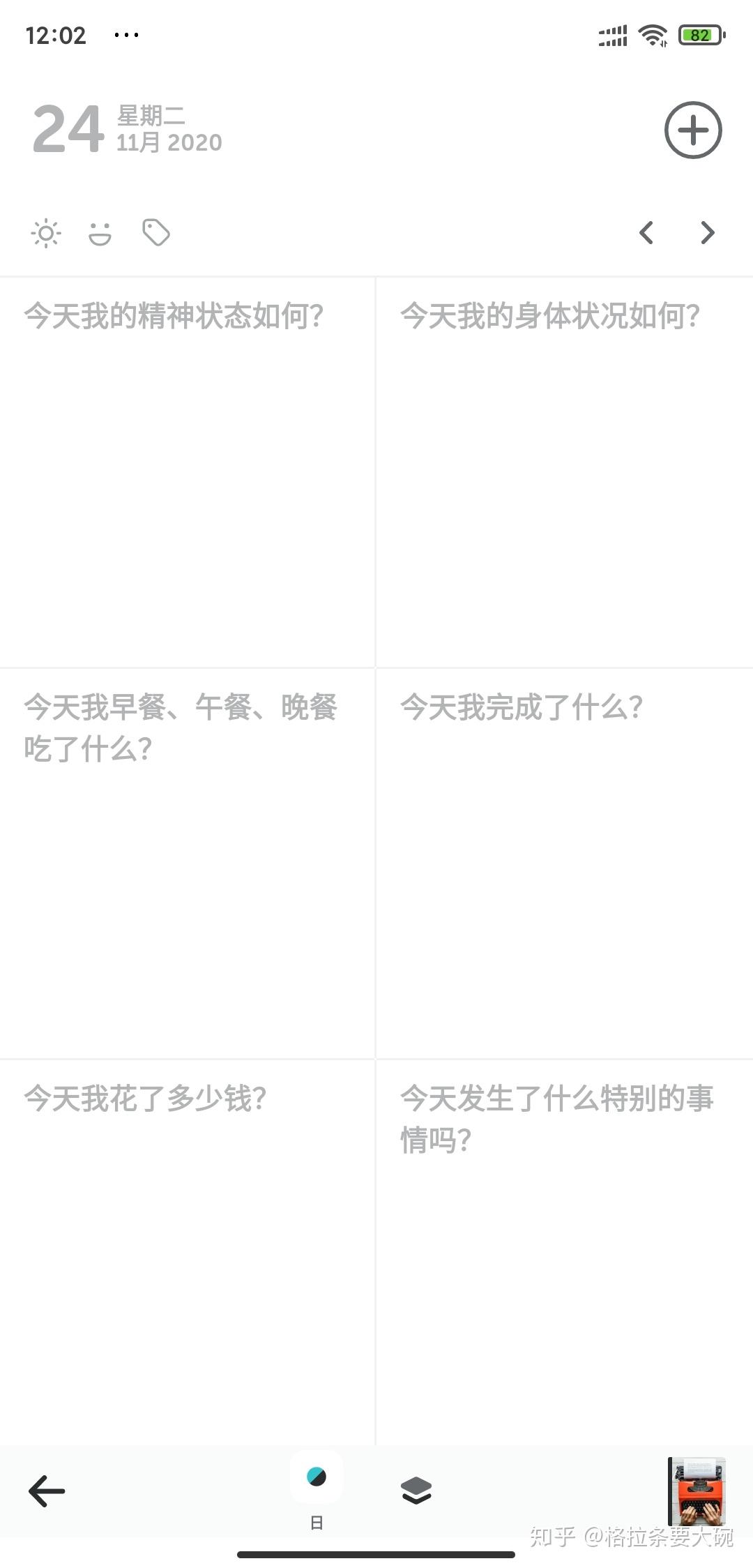Add a new entry with the plus button

pos(692,130)
